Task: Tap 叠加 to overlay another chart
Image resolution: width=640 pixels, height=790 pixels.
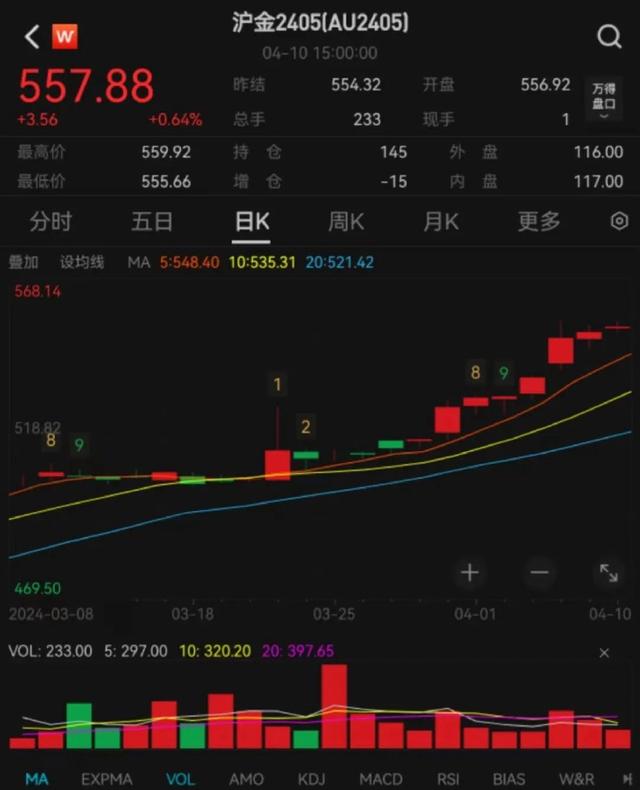Action: [x=23, y=262]
